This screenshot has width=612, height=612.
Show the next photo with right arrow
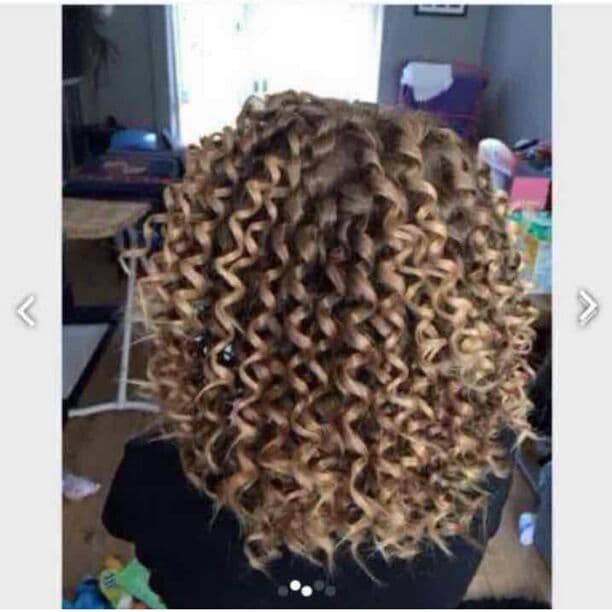click(x=587, y=307)
